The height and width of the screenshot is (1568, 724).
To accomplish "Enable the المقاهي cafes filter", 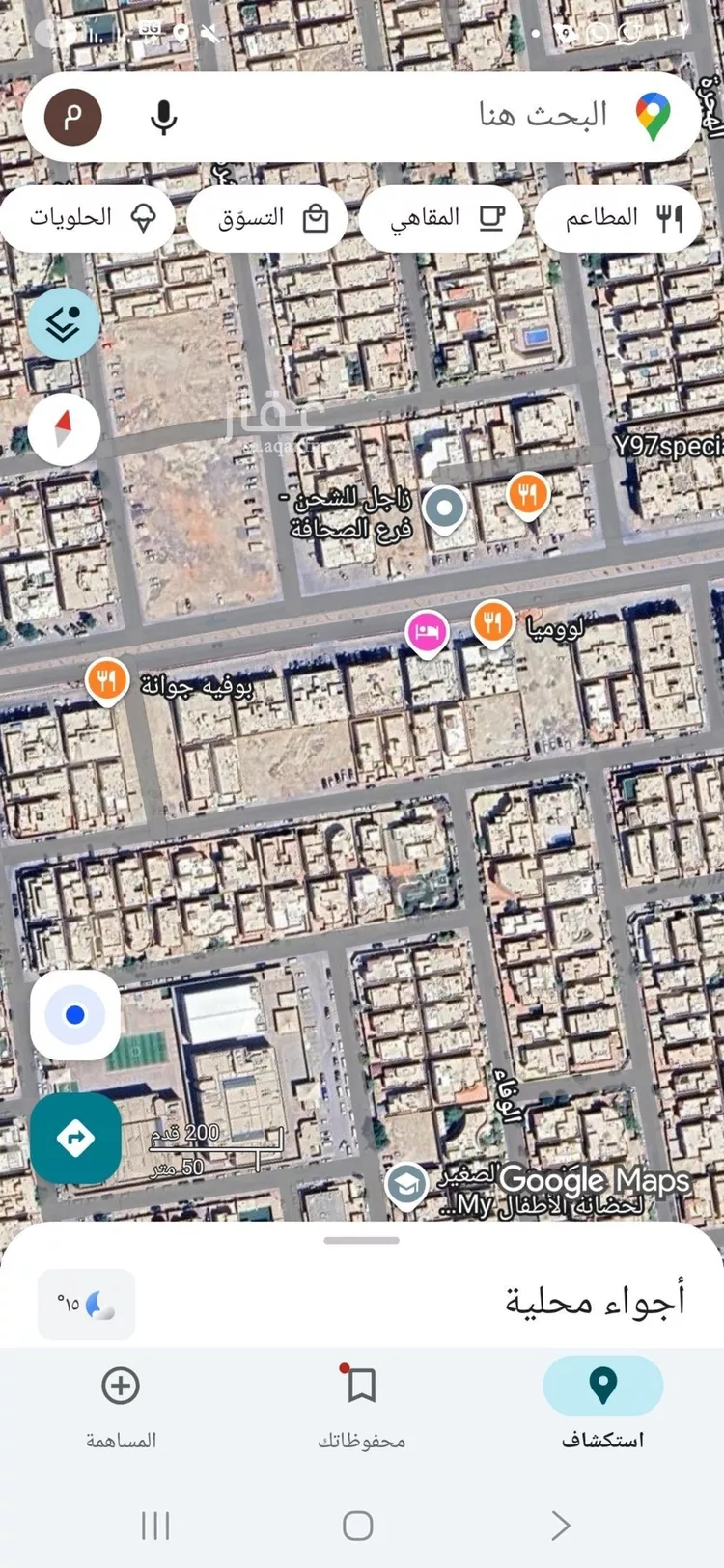I will pyautogui.click(x=440, y=218).
